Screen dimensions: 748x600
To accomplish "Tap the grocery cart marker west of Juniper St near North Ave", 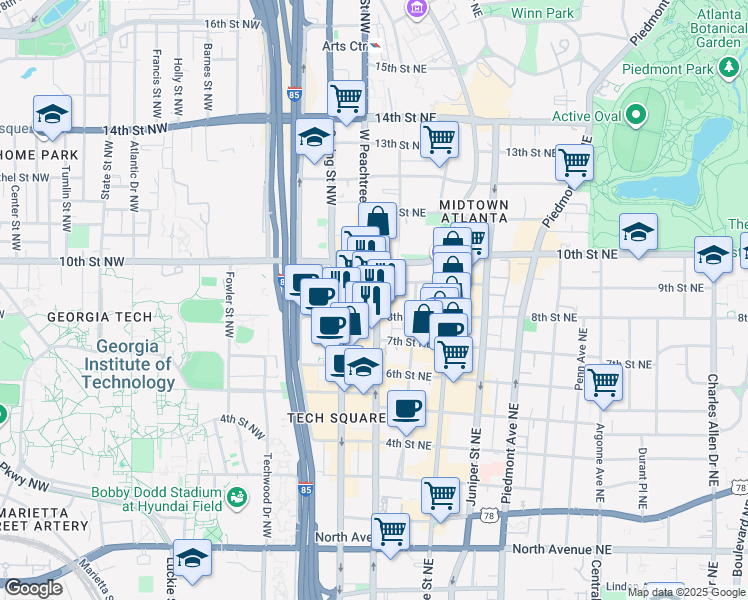I will (x=440, y=495).
